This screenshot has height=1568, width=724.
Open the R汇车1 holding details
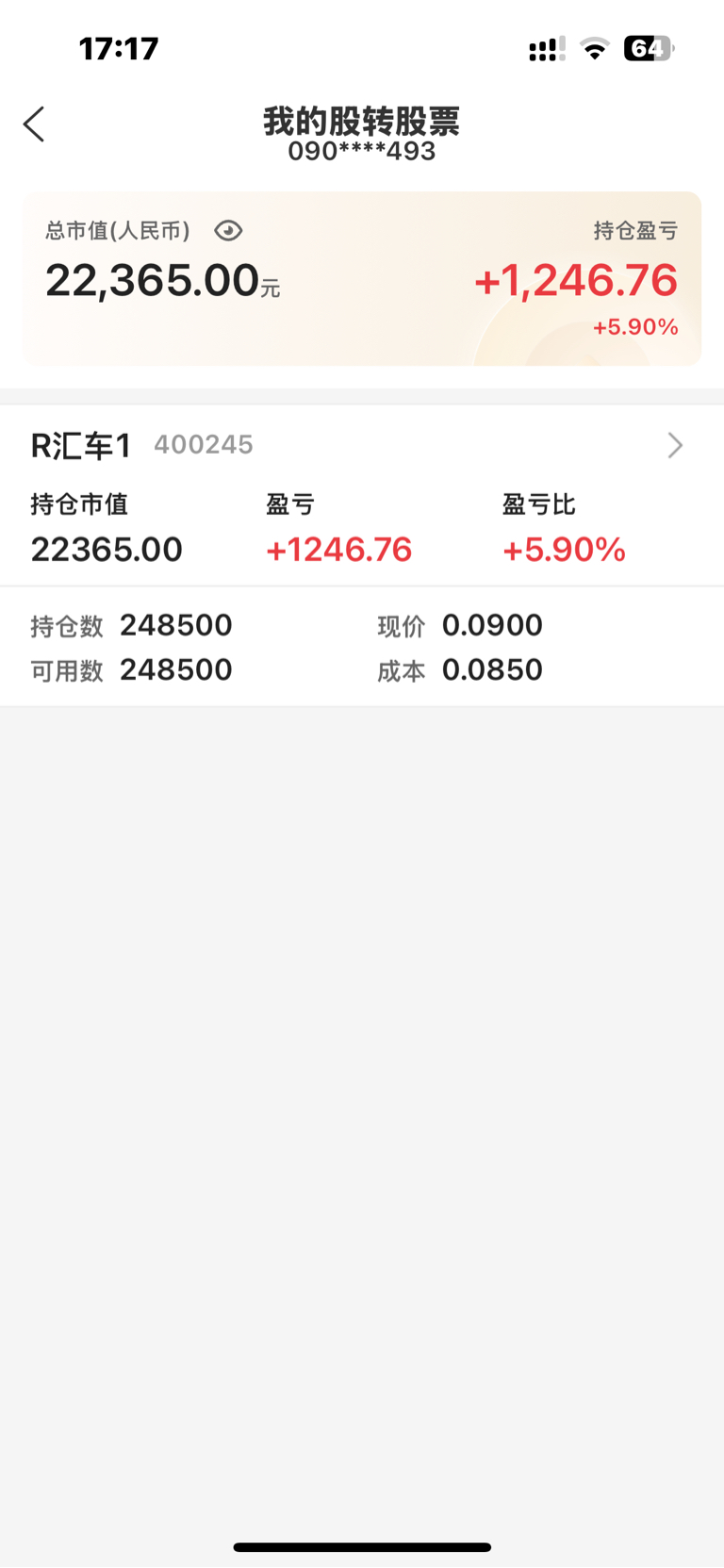pyautogui.click(x=362, y=445)
